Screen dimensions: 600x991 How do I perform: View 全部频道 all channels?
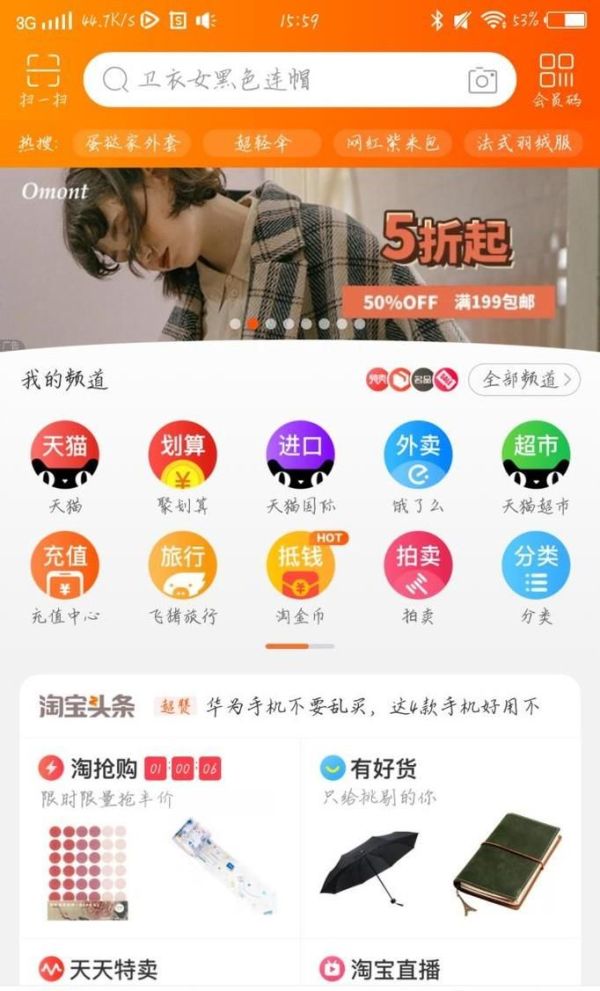(524, 380)
